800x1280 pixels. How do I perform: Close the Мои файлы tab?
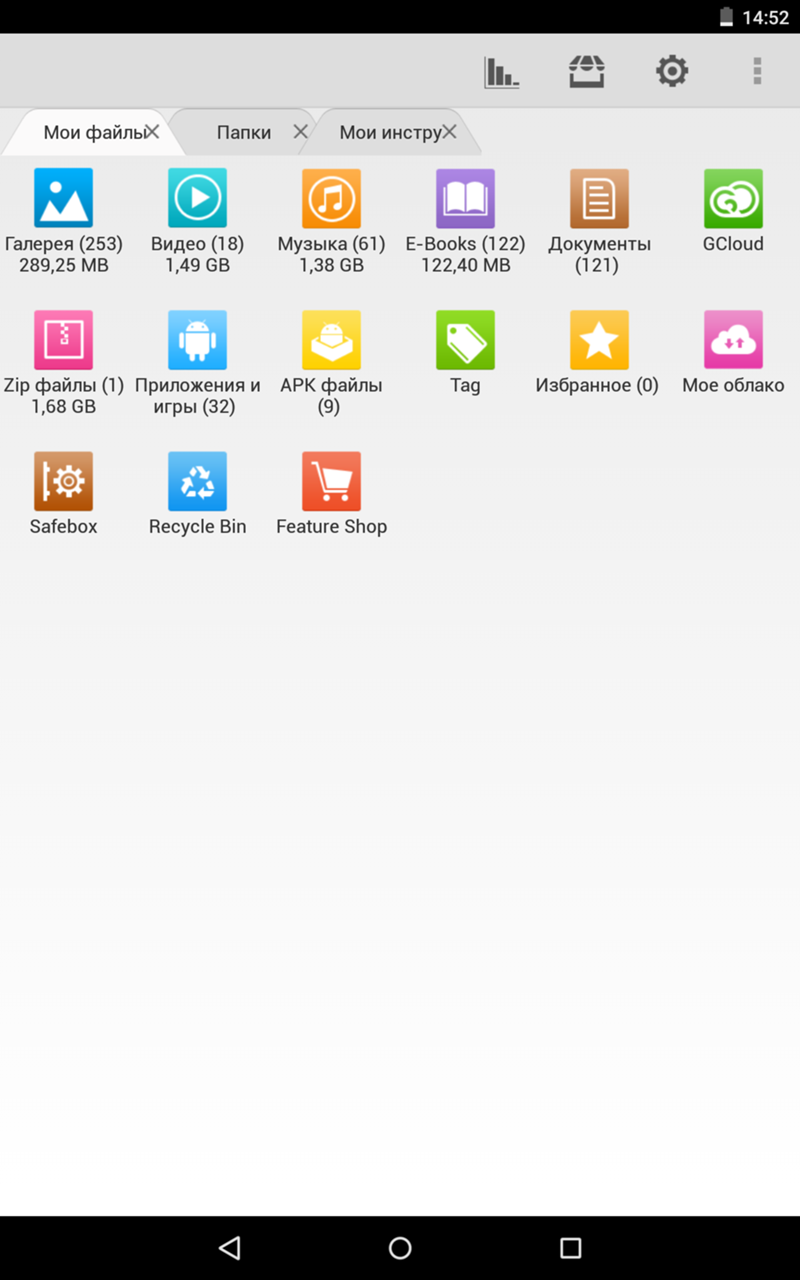pyautogui.click(x=152, y=131)
